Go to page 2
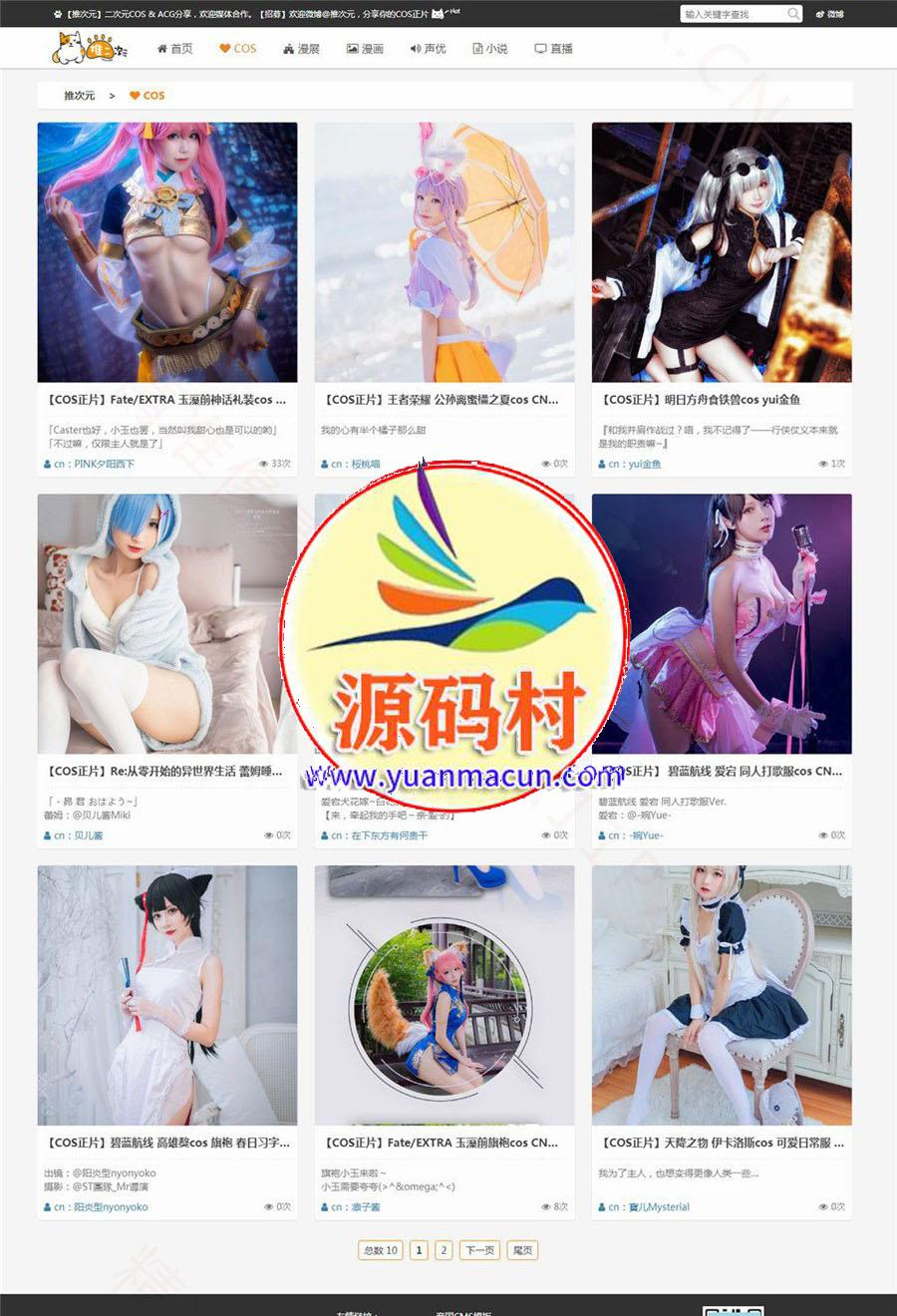 tap(445, 1250)
